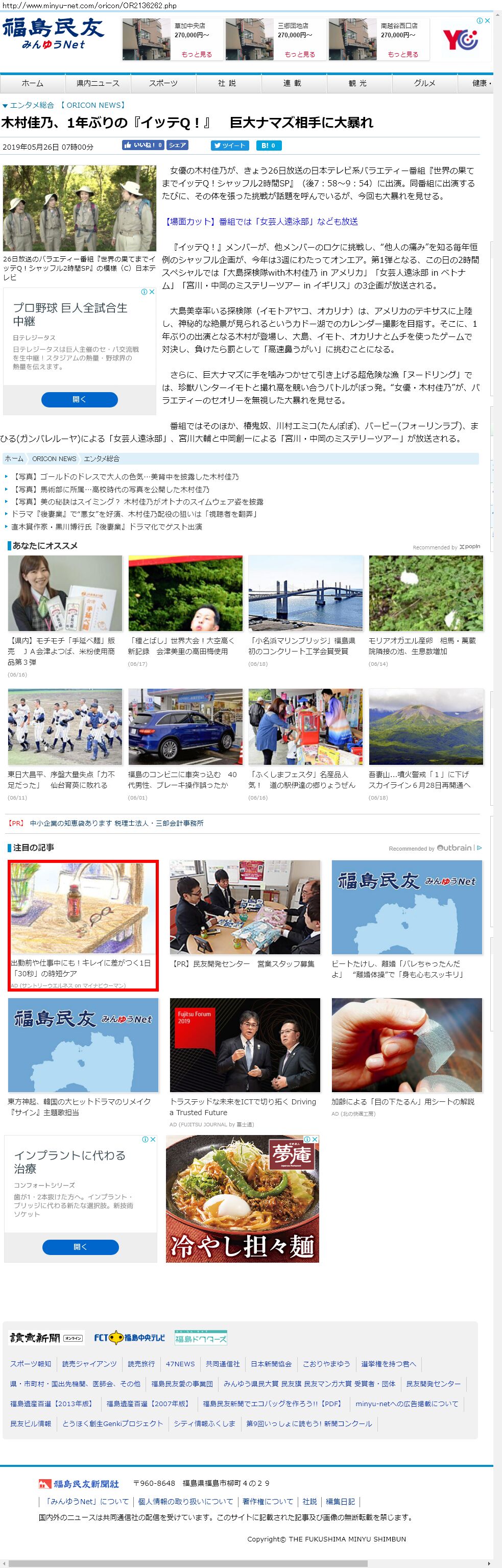Visit the 47NEWS footer link
The height and width of the screenshot is (1568, 502).
180,1363
